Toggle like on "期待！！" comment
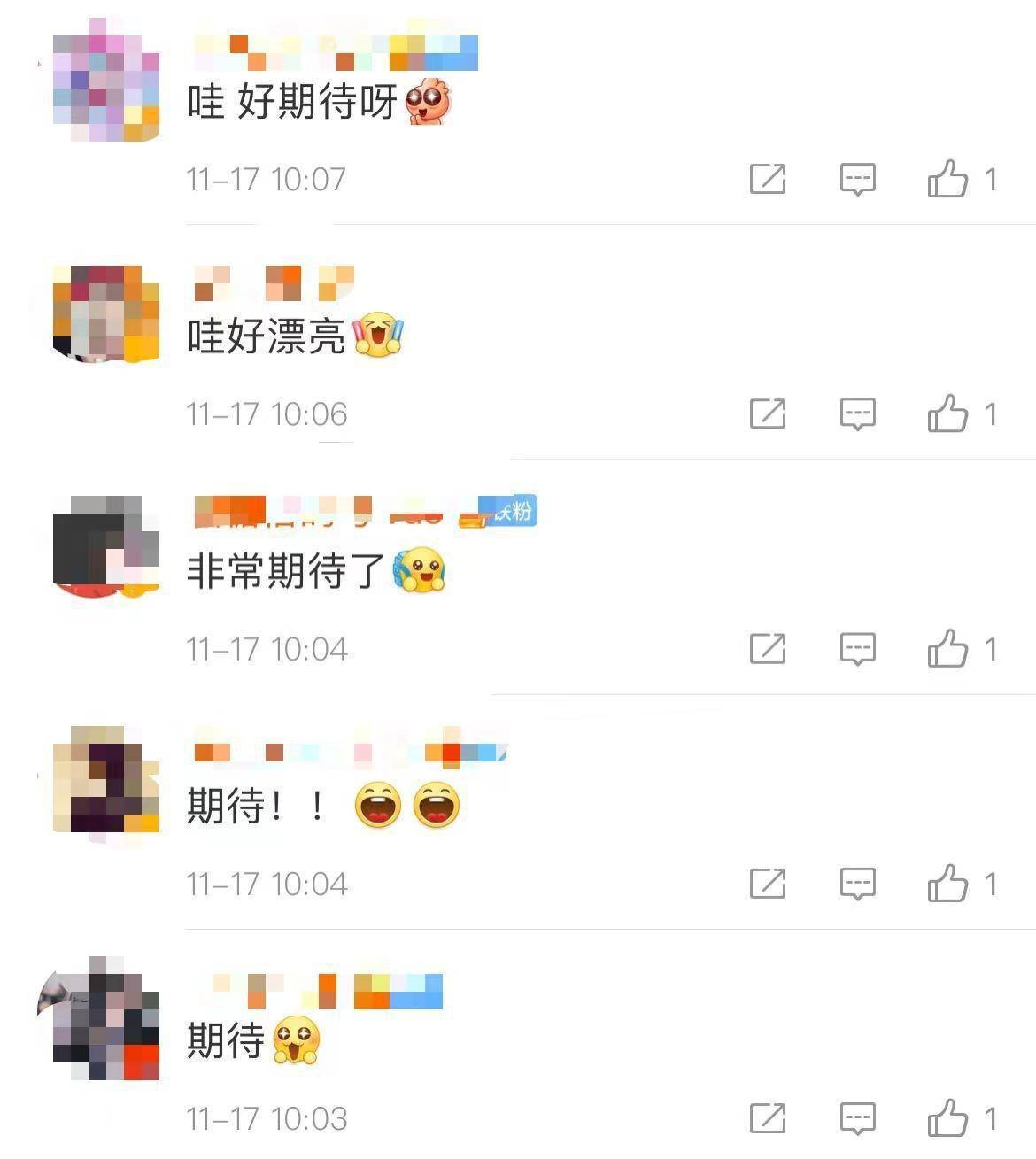This screenshot has width=1036, height=1159. click(x=951, y=883)
